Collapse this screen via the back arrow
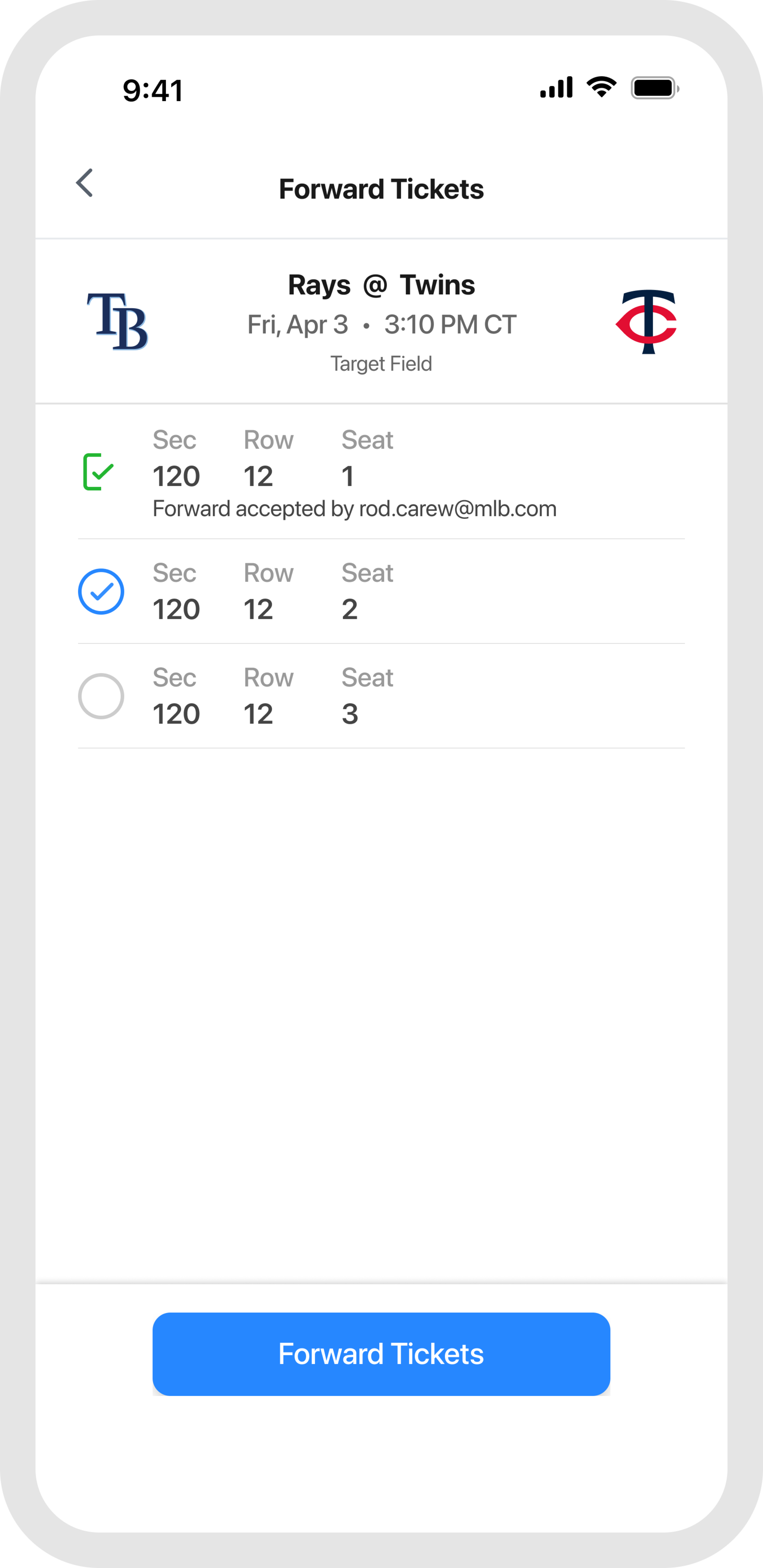Viewport: 763px width, 1568px height. 85,183
